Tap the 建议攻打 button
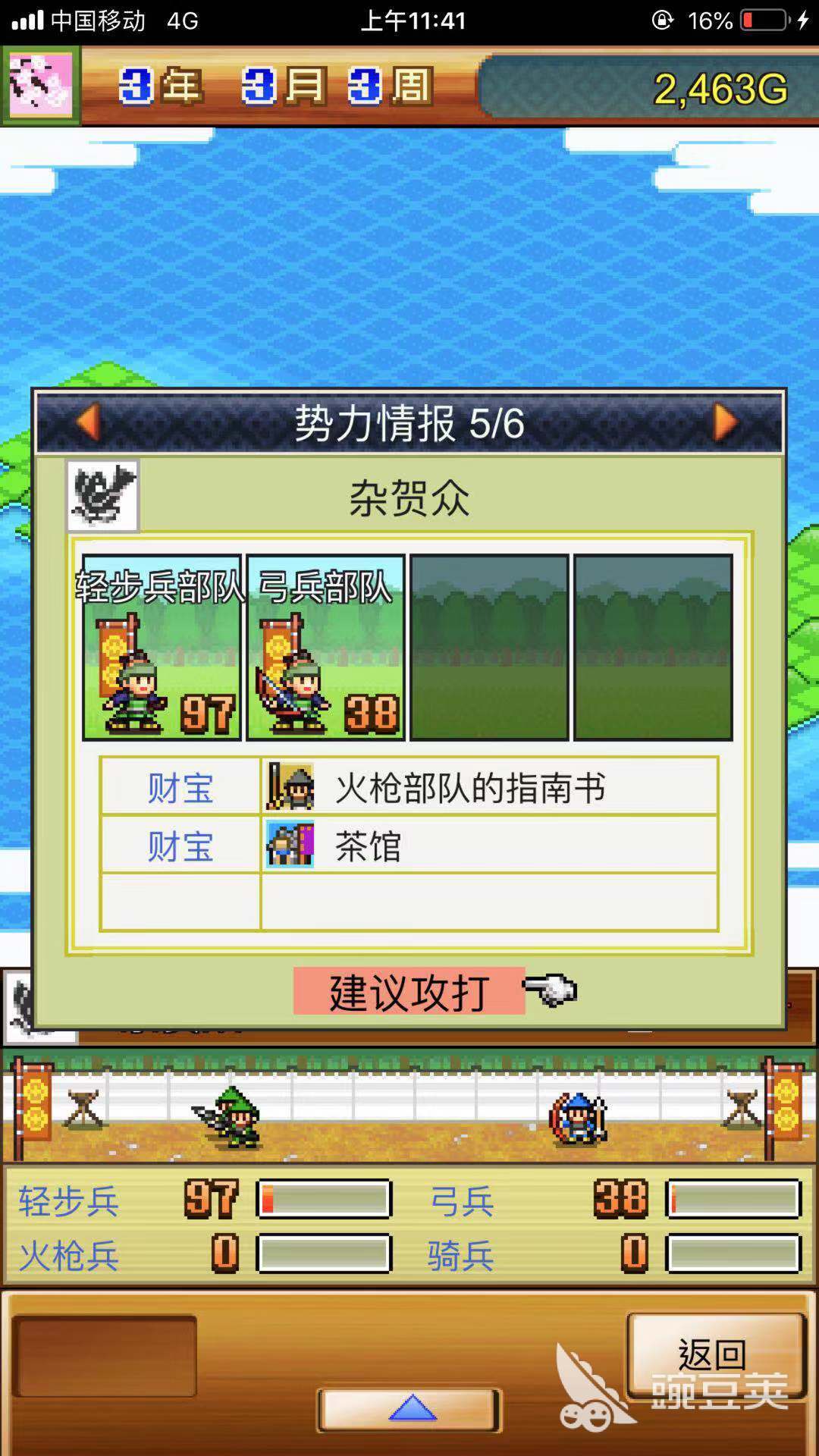This screenshot has height=1456, width=819. coord(409,991)
